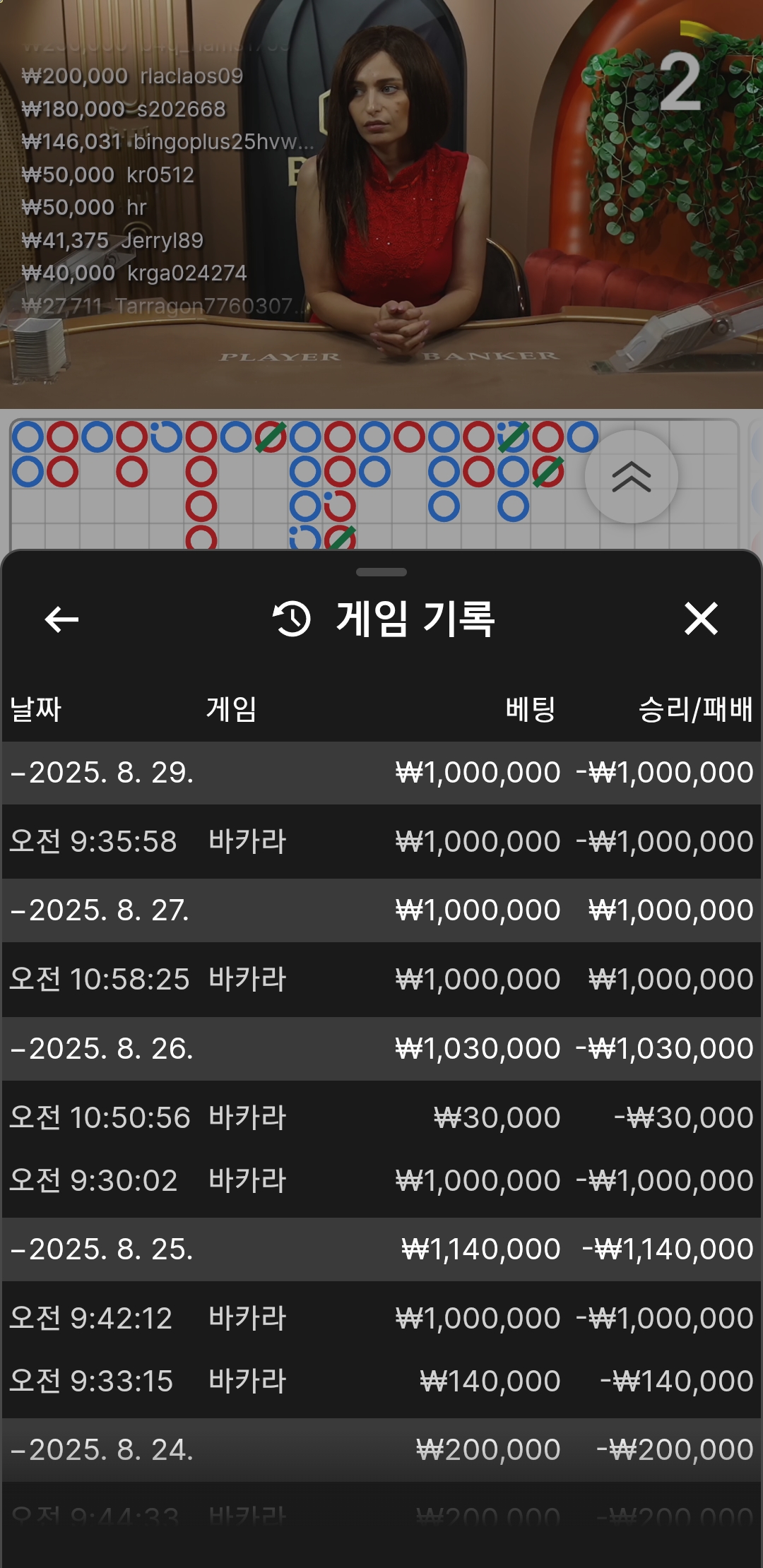The width and height of the screenshot is (763, 1568).
Task: Collapse the 2025. 8. 27. date group
Action: click(x=381, y=910)
